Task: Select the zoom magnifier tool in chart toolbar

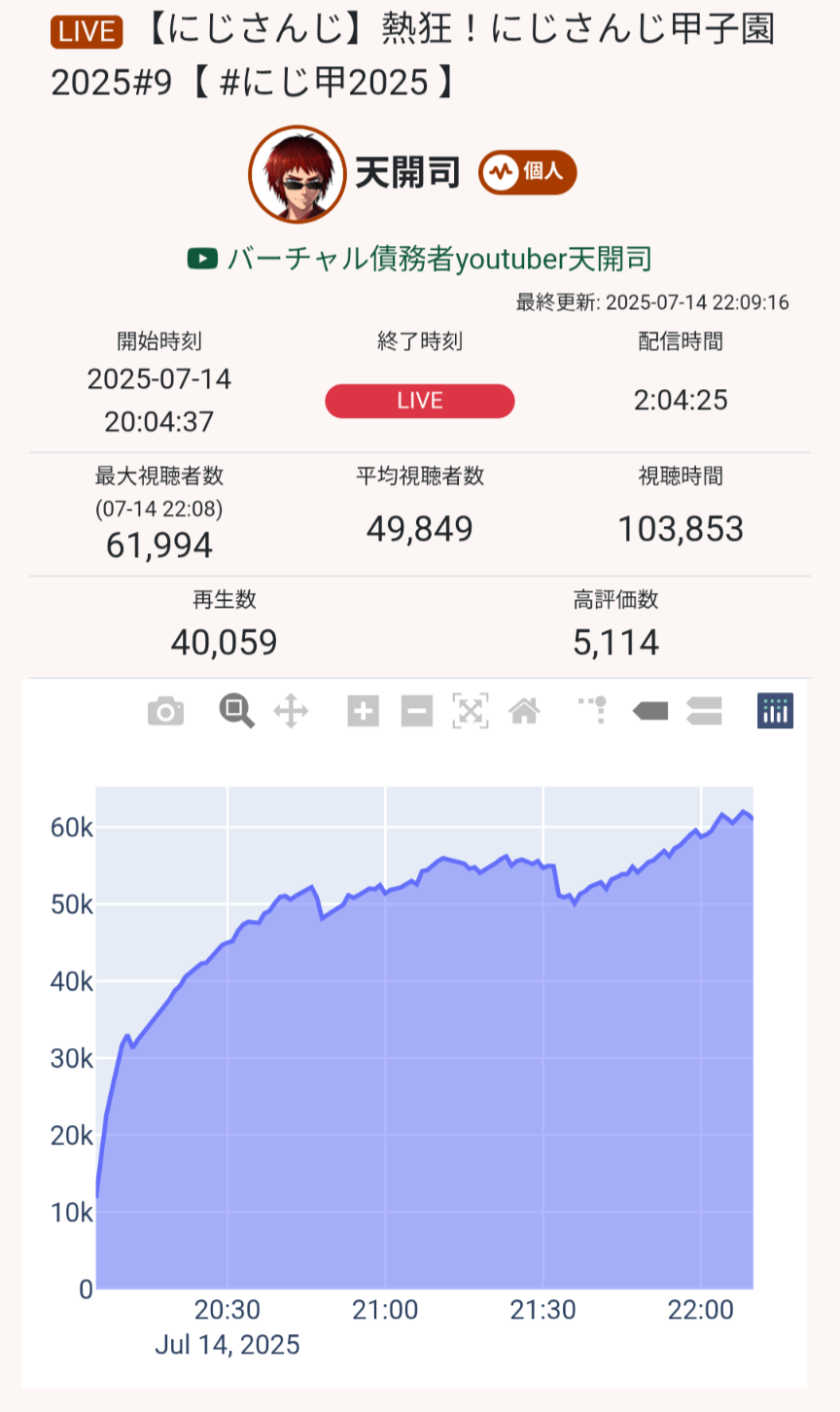Action: (236, 712)
